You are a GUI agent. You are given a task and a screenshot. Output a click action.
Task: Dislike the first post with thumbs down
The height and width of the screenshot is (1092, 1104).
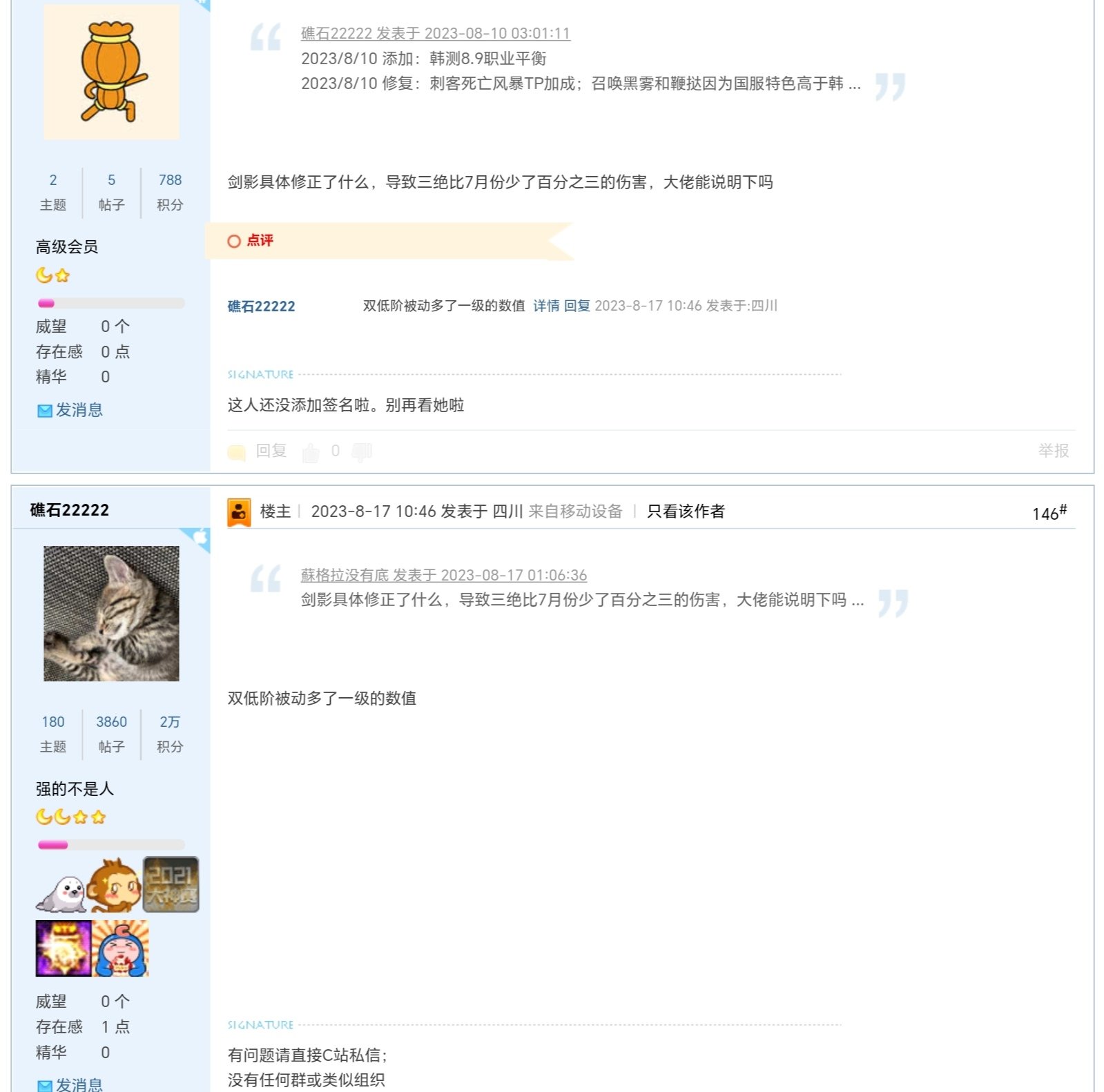tap(362, 451)
